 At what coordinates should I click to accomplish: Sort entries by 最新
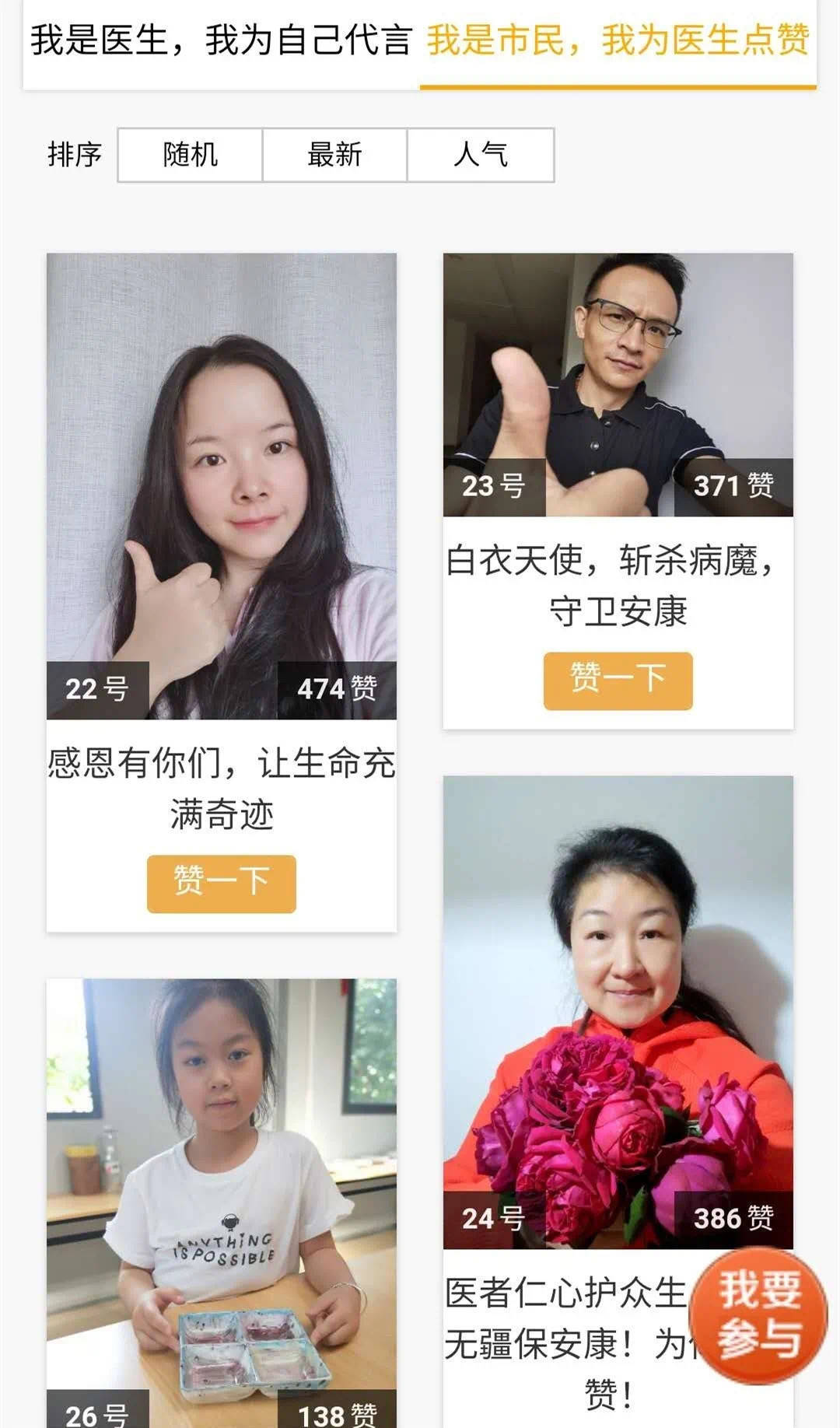tap(334, 155)
